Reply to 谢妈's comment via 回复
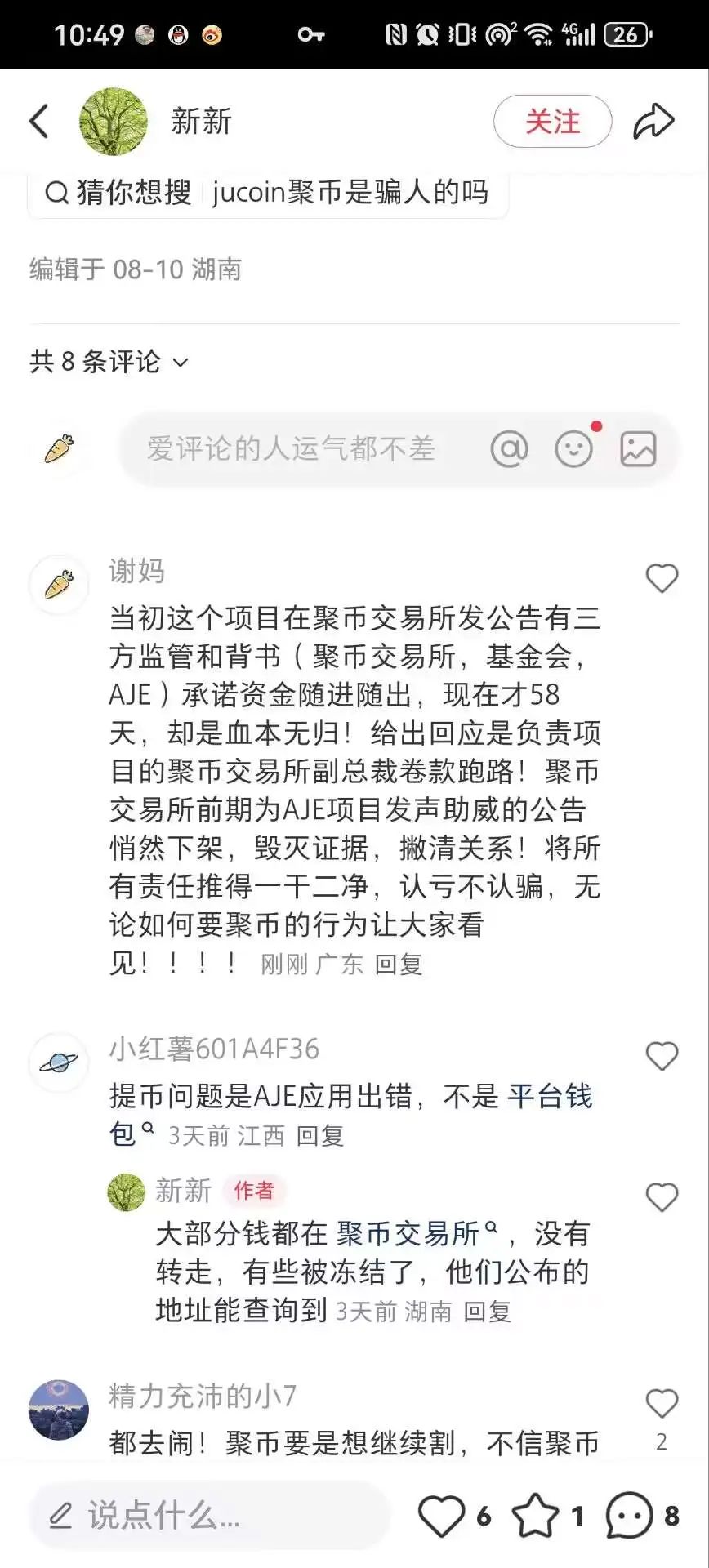The image size is (709, 1568). point(398,964)
